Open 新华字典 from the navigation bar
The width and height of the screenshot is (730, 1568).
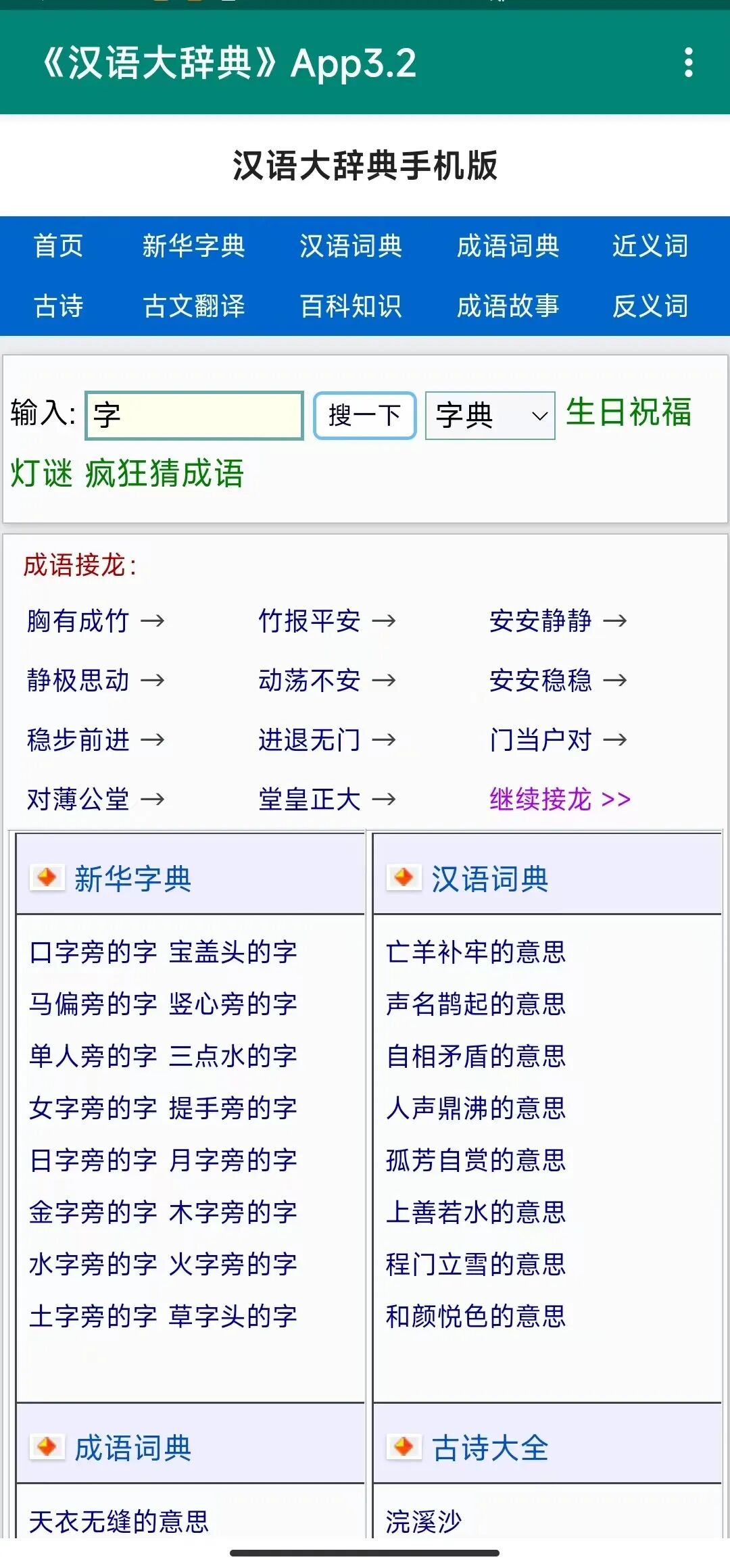[194, 247]
